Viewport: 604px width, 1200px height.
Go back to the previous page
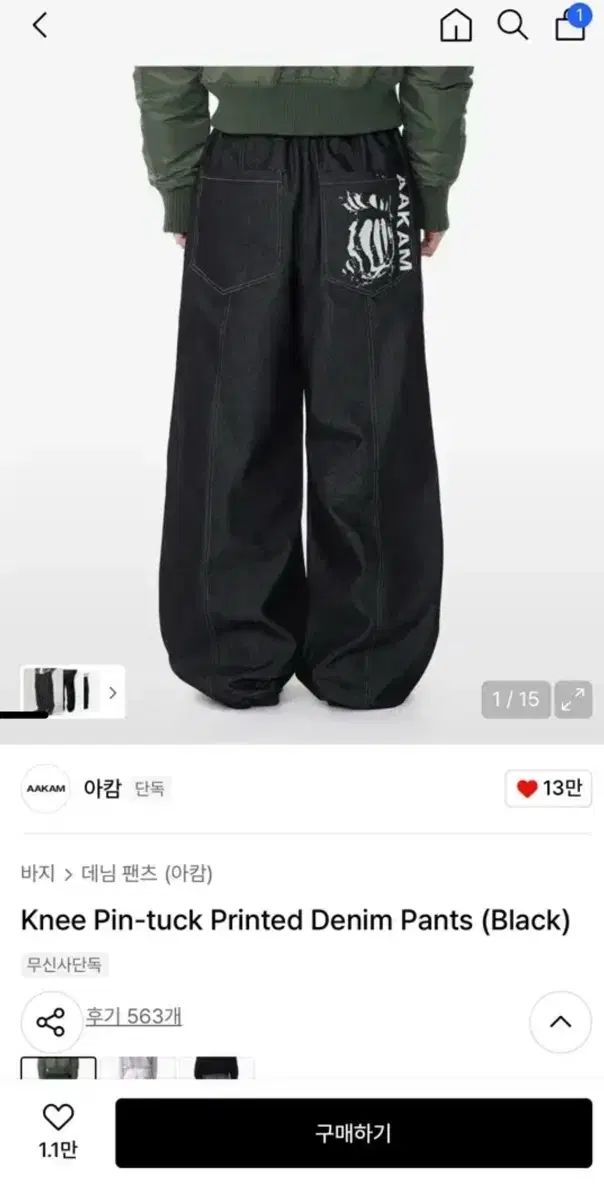(x=40, y=25)
